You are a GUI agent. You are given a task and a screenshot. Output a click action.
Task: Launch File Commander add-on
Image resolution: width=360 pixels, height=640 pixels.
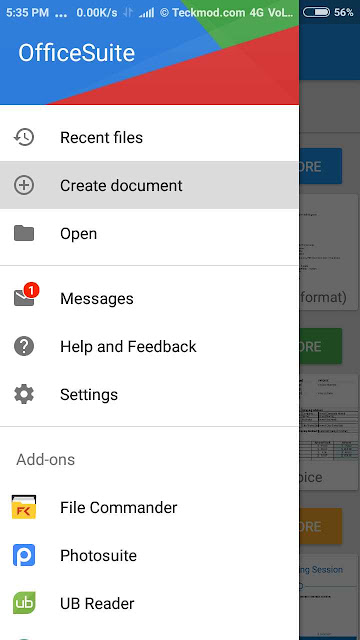pos(149,507)
